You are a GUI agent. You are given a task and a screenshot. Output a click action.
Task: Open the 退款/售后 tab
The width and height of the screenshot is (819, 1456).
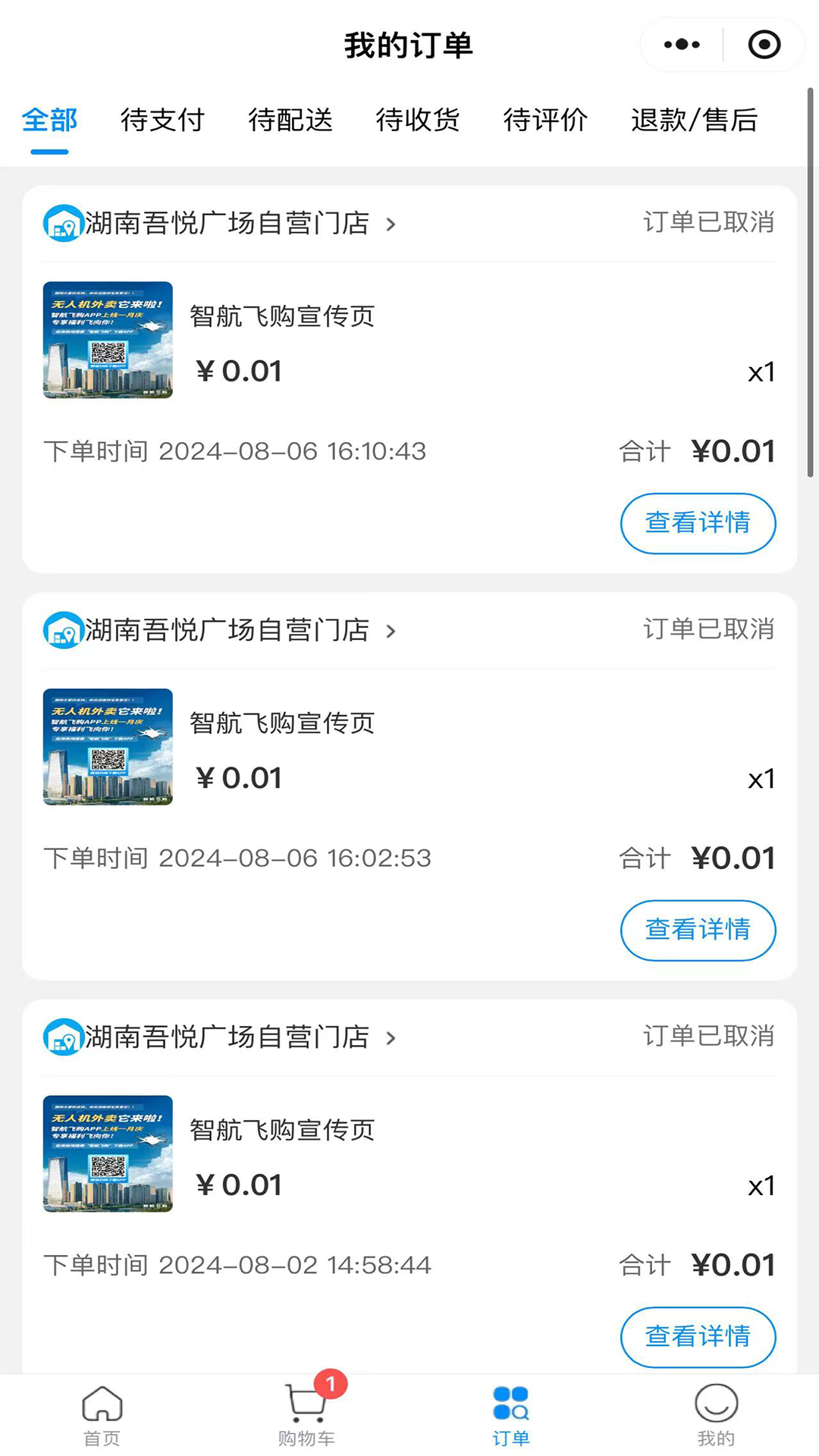(x=694, y=121)
